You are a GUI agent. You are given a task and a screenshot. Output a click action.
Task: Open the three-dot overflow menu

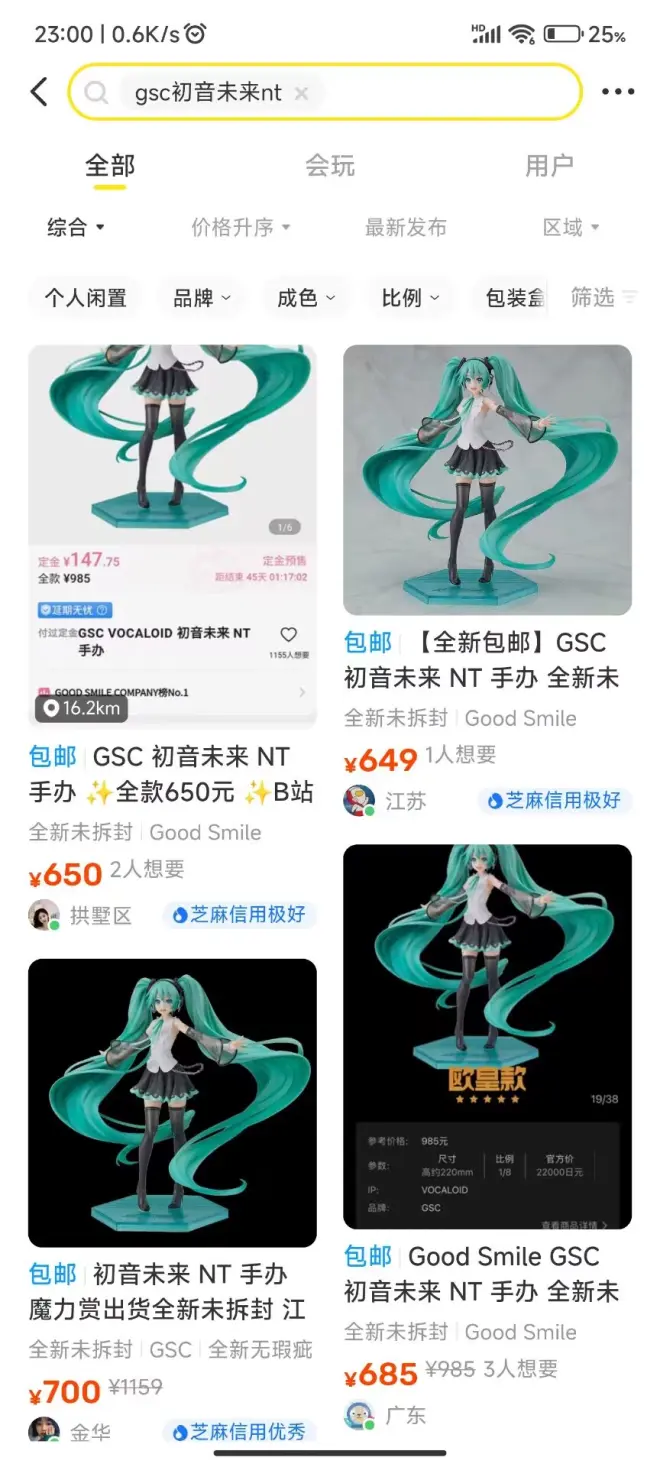click(x=618, y=92)
